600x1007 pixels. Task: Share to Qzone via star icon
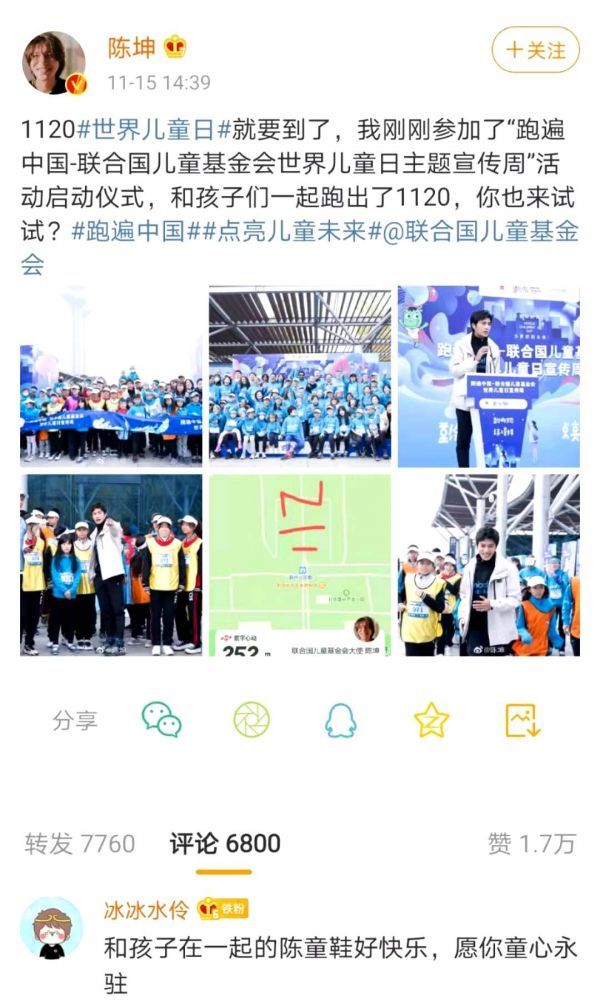pyautogui.click(x=431, y=719)
